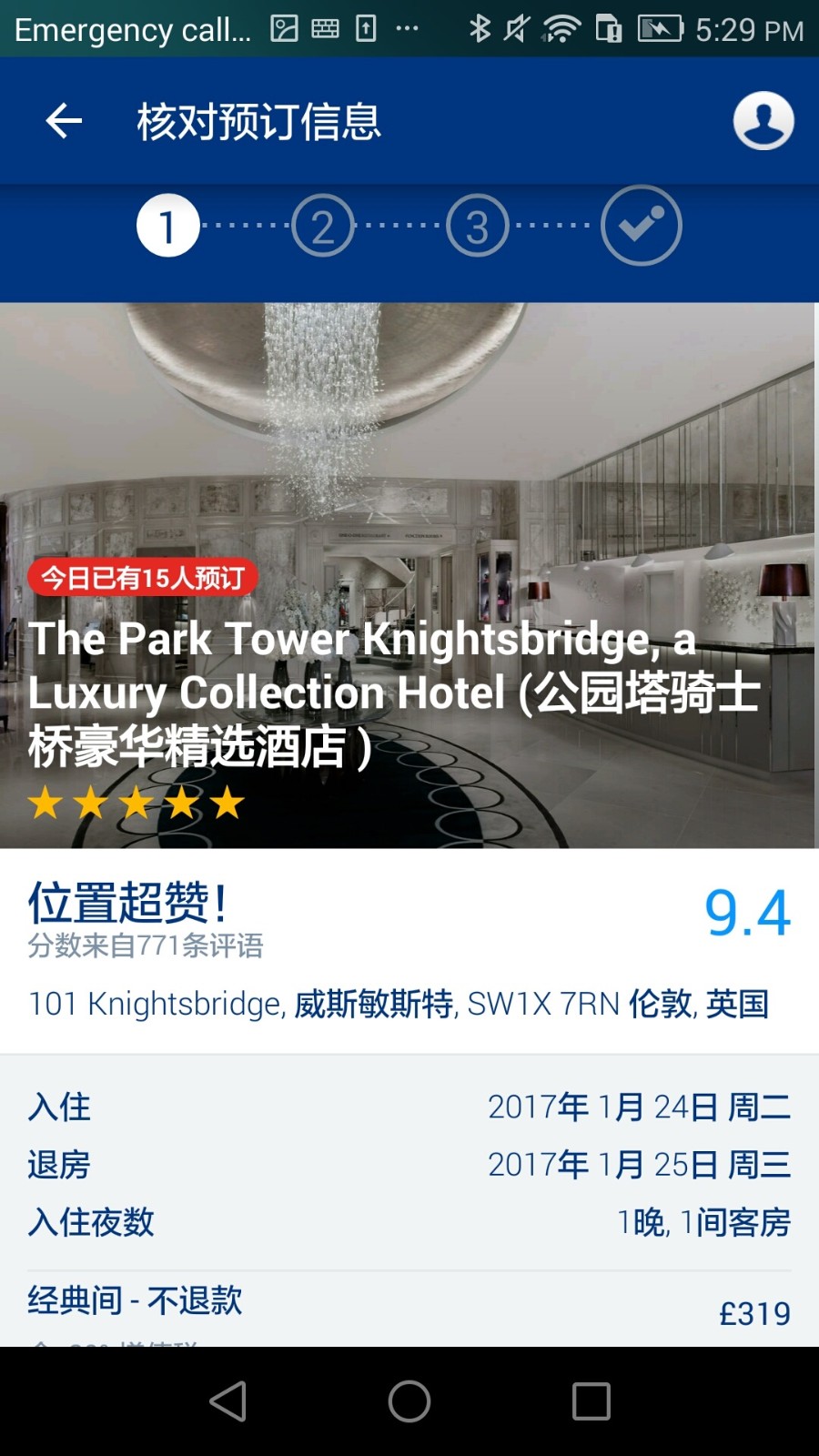The image size is (819, 1456).
Task: Open the user profile icon
Action: pos(763,121)
